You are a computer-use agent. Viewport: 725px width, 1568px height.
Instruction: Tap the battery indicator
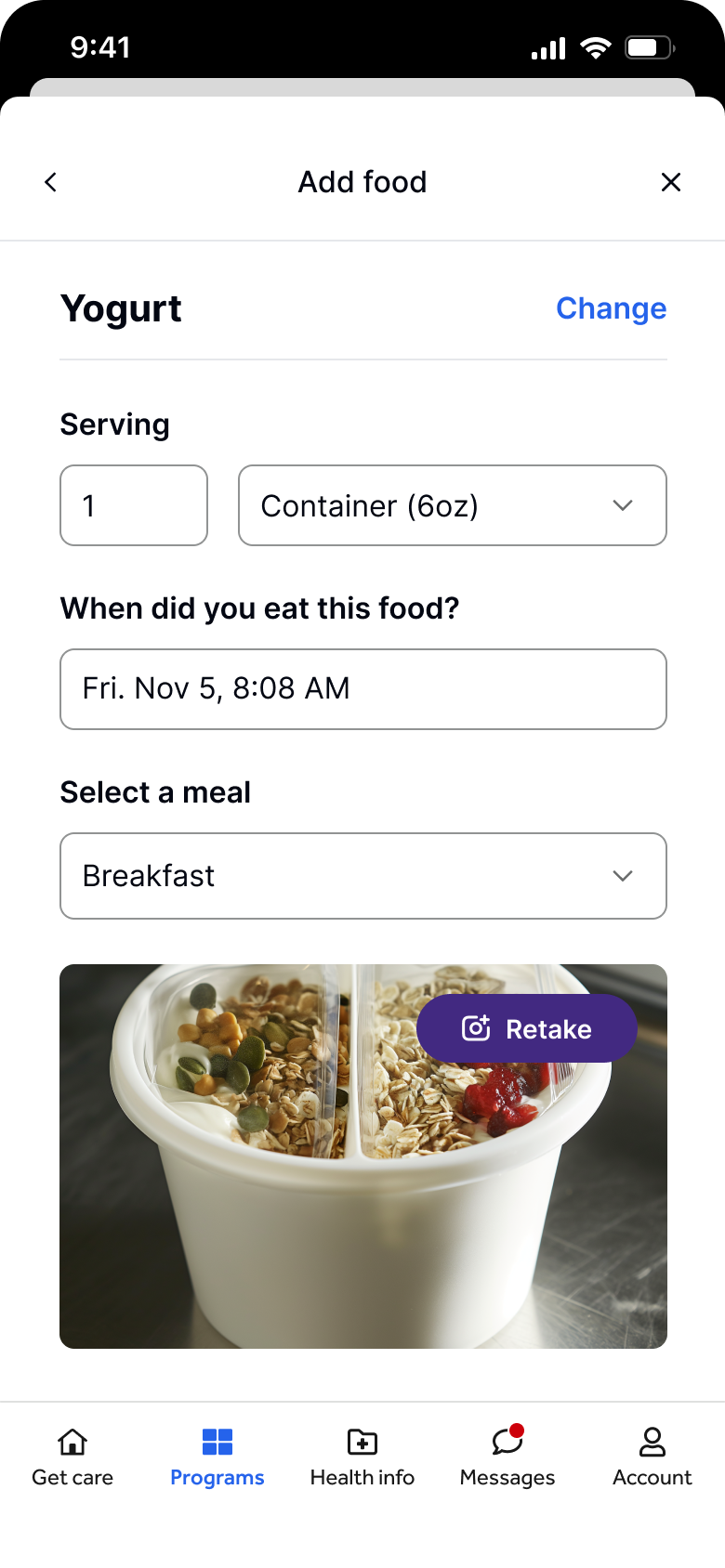648,46
